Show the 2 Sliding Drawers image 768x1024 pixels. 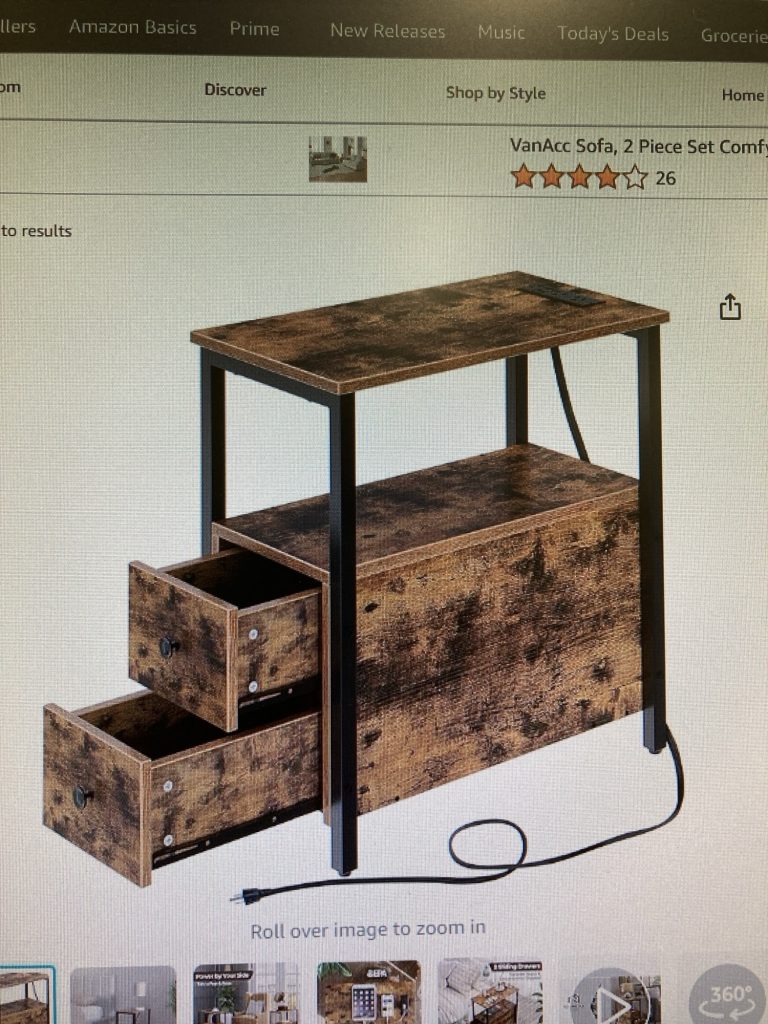point(490,994)
